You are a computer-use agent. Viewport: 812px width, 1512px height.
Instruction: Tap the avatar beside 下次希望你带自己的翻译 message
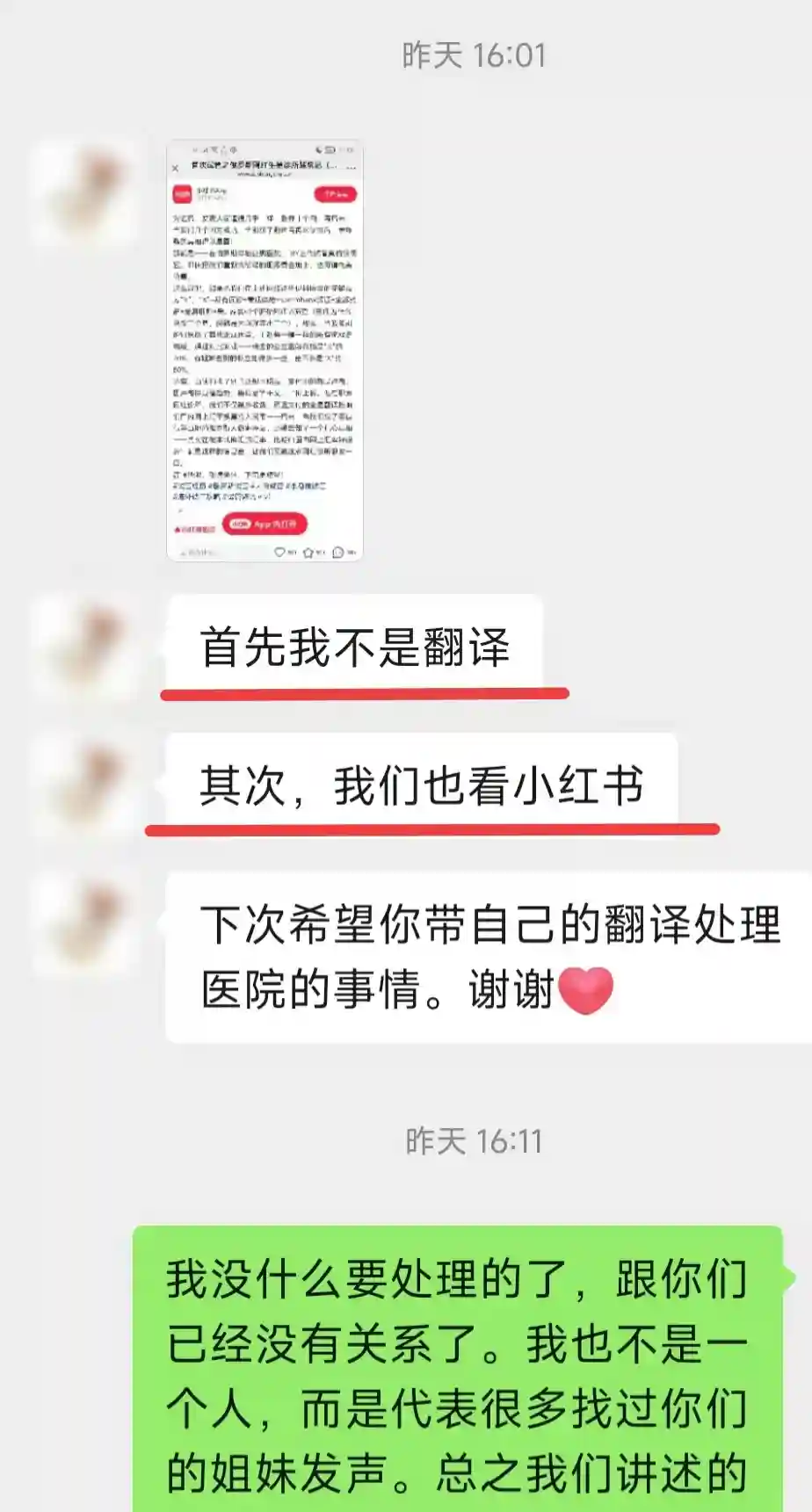85,924
